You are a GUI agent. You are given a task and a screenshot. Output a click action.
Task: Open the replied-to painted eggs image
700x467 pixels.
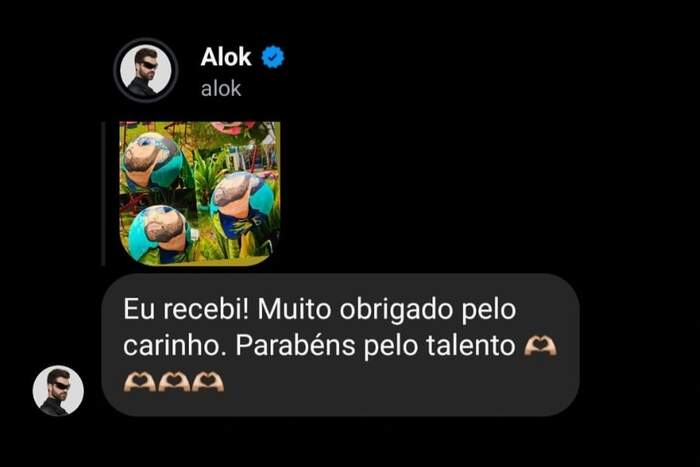pyautogui.click(x=199, y=192)
